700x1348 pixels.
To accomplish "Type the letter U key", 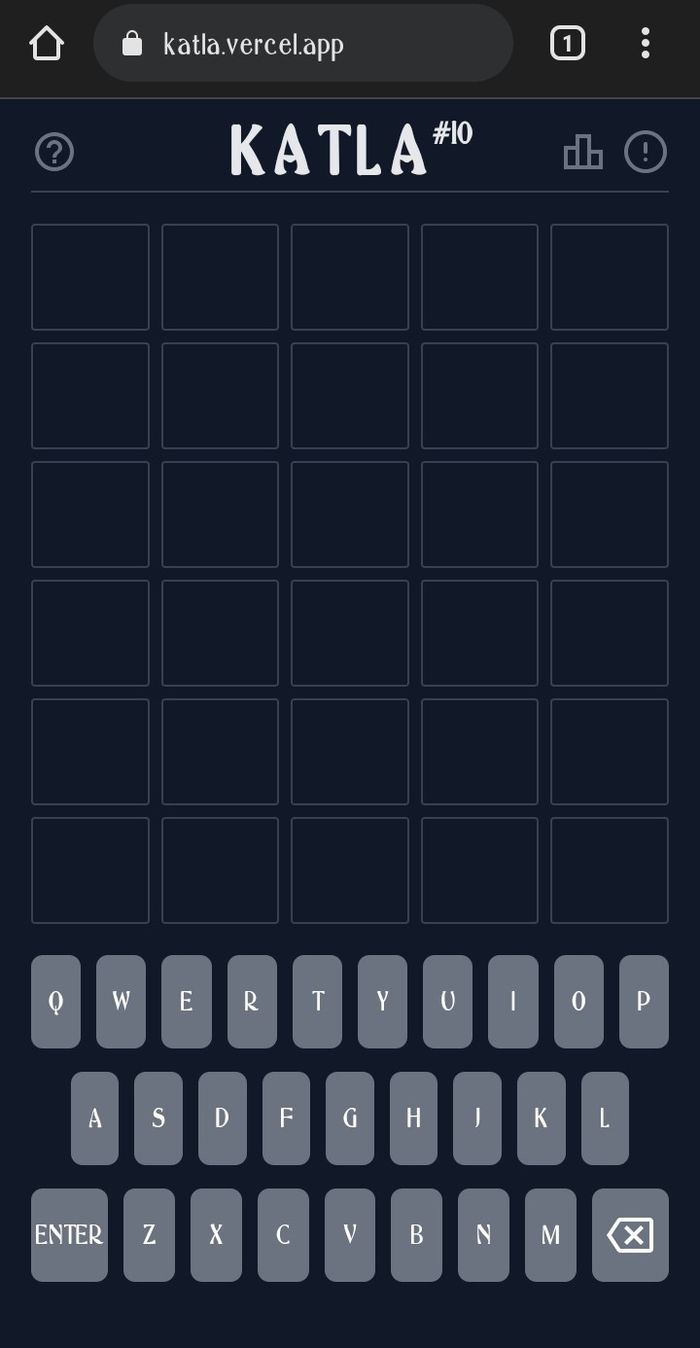I will [447, 1001].
